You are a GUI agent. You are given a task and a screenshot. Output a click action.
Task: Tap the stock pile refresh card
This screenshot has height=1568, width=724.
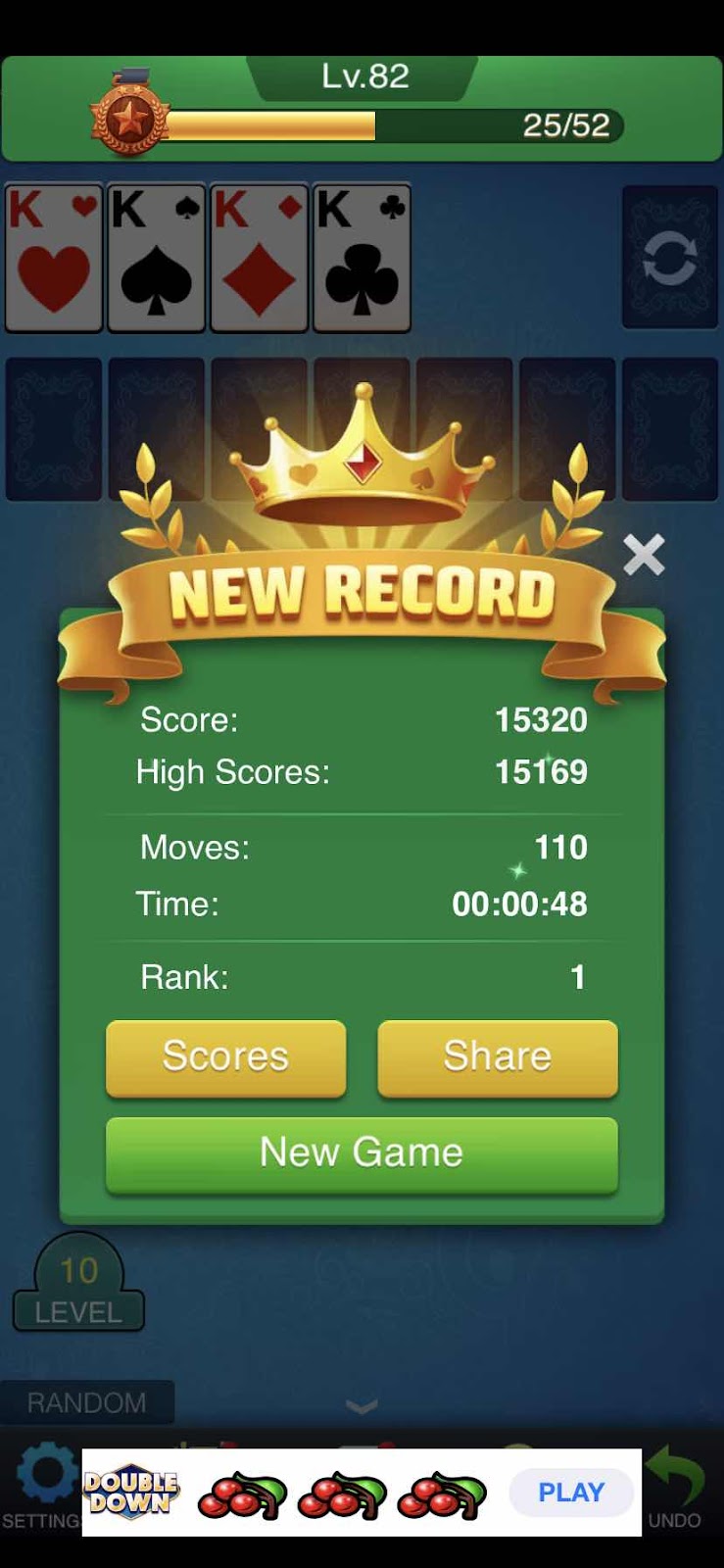[x=670, y=258]
